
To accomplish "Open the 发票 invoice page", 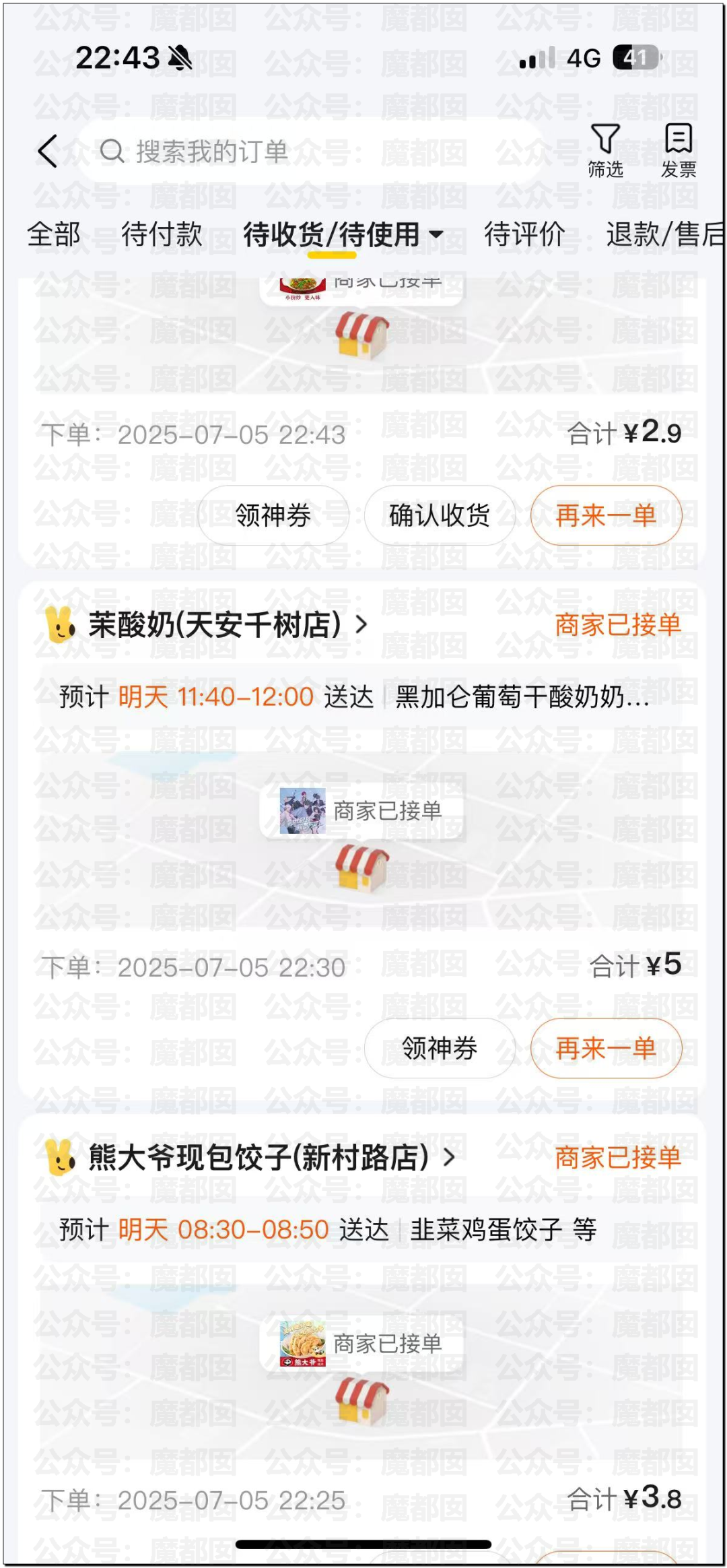I will click(x=678, y=150).
